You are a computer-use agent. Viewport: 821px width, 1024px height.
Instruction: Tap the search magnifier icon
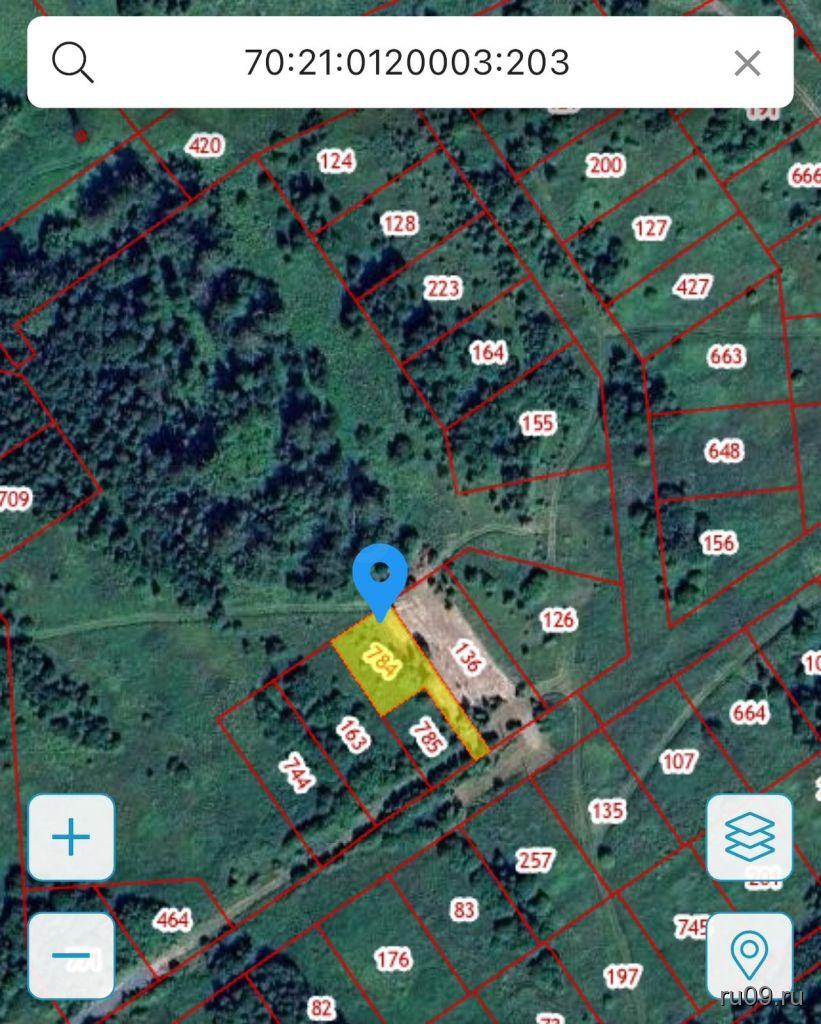point(73,63)
